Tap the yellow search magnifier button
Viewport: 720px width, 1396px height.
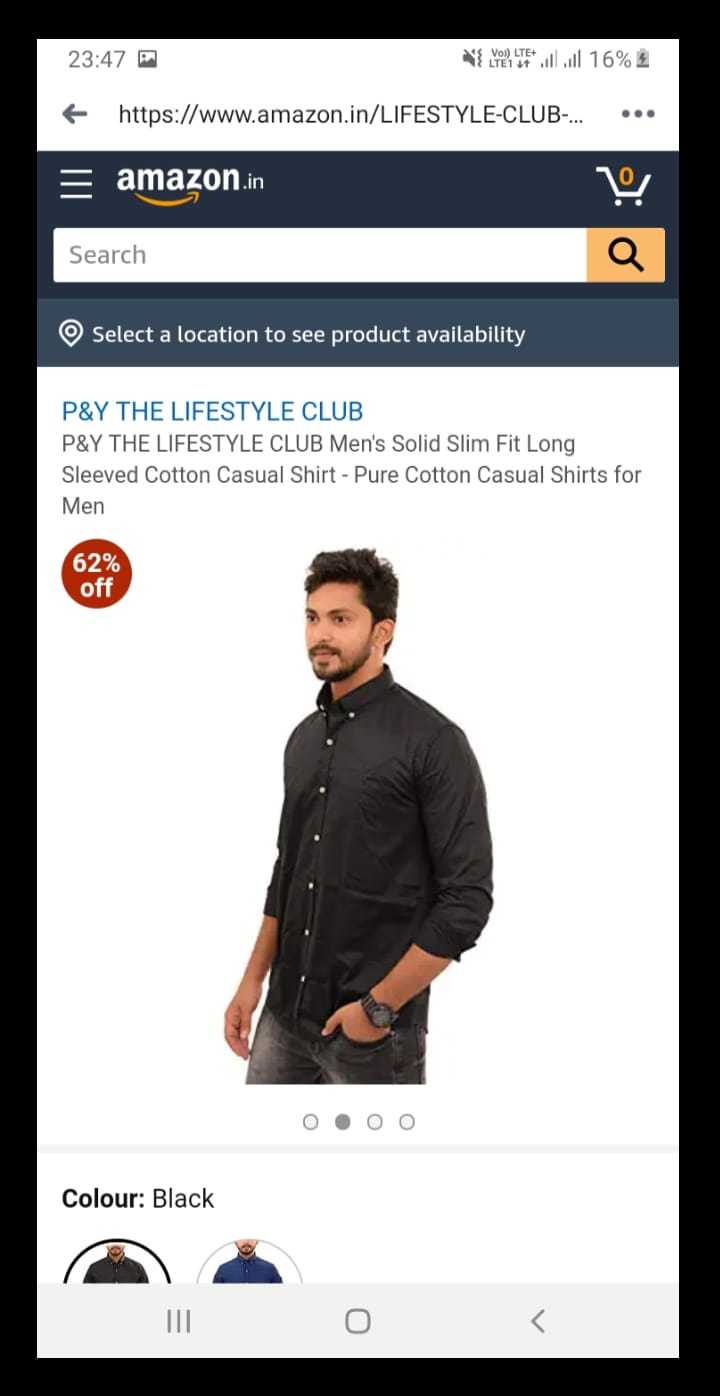(x=625, y=255)
